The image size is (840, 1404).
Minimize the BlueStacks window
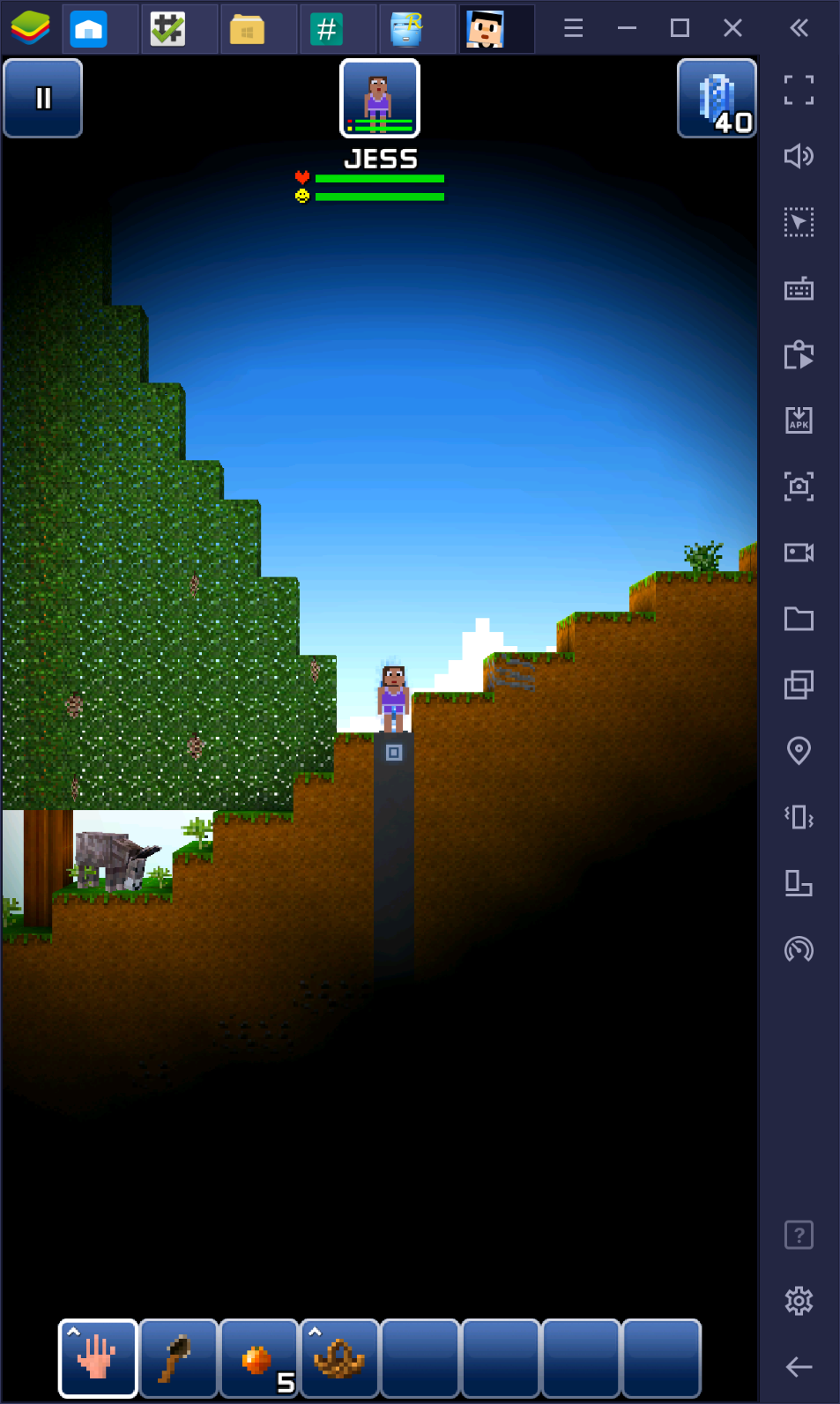pos(627,28)
